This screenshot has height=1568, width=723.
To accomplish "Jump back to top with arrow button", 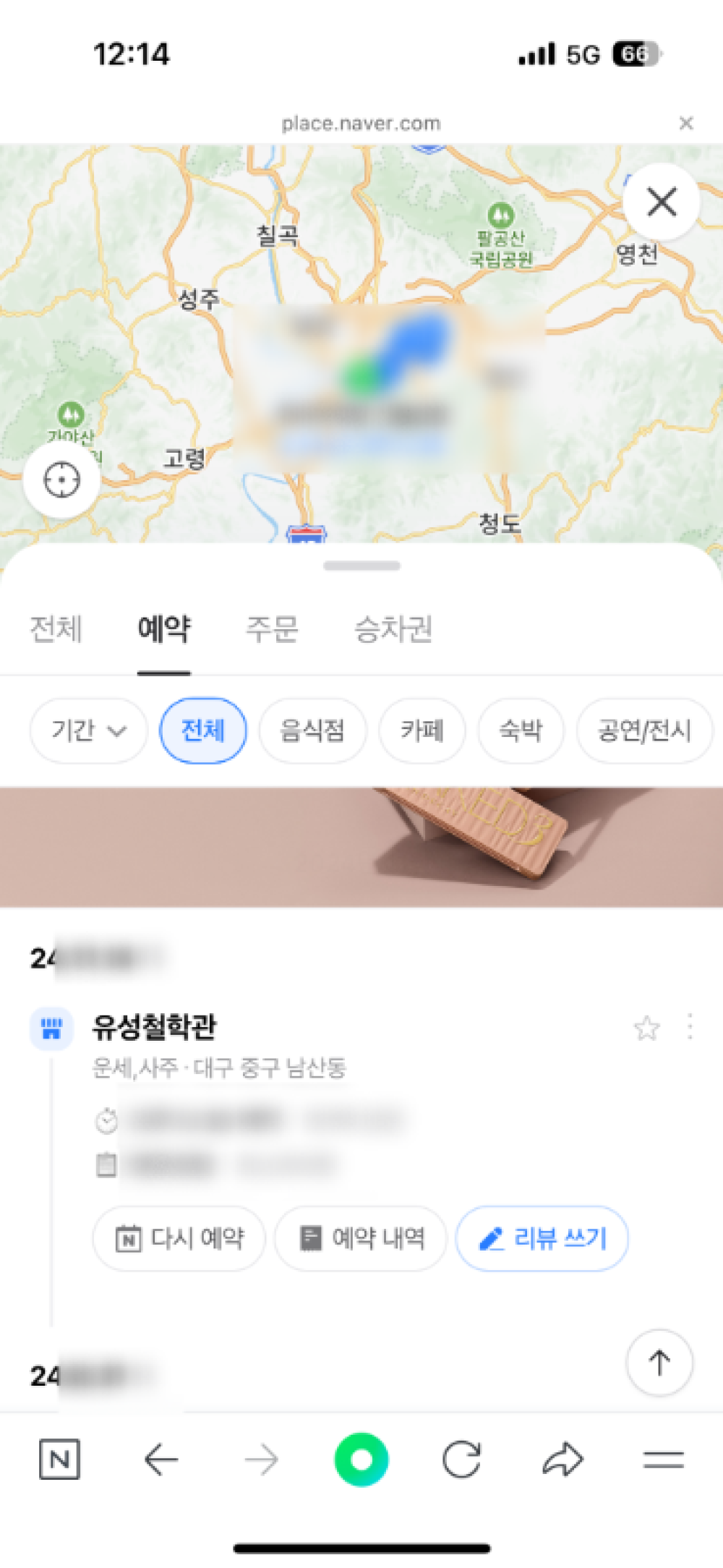I will 659,1363.
